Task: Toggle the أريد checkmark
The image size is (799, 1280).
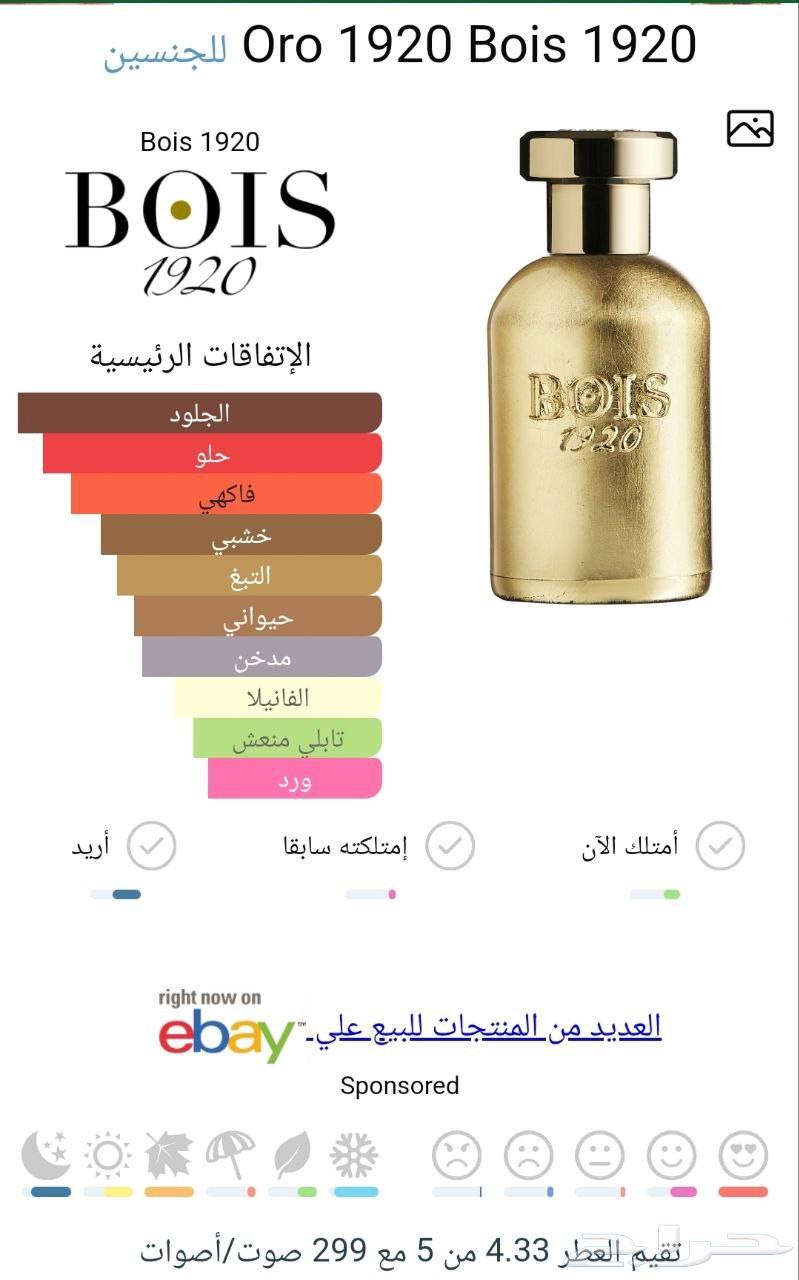Action: tap(150, 845)
